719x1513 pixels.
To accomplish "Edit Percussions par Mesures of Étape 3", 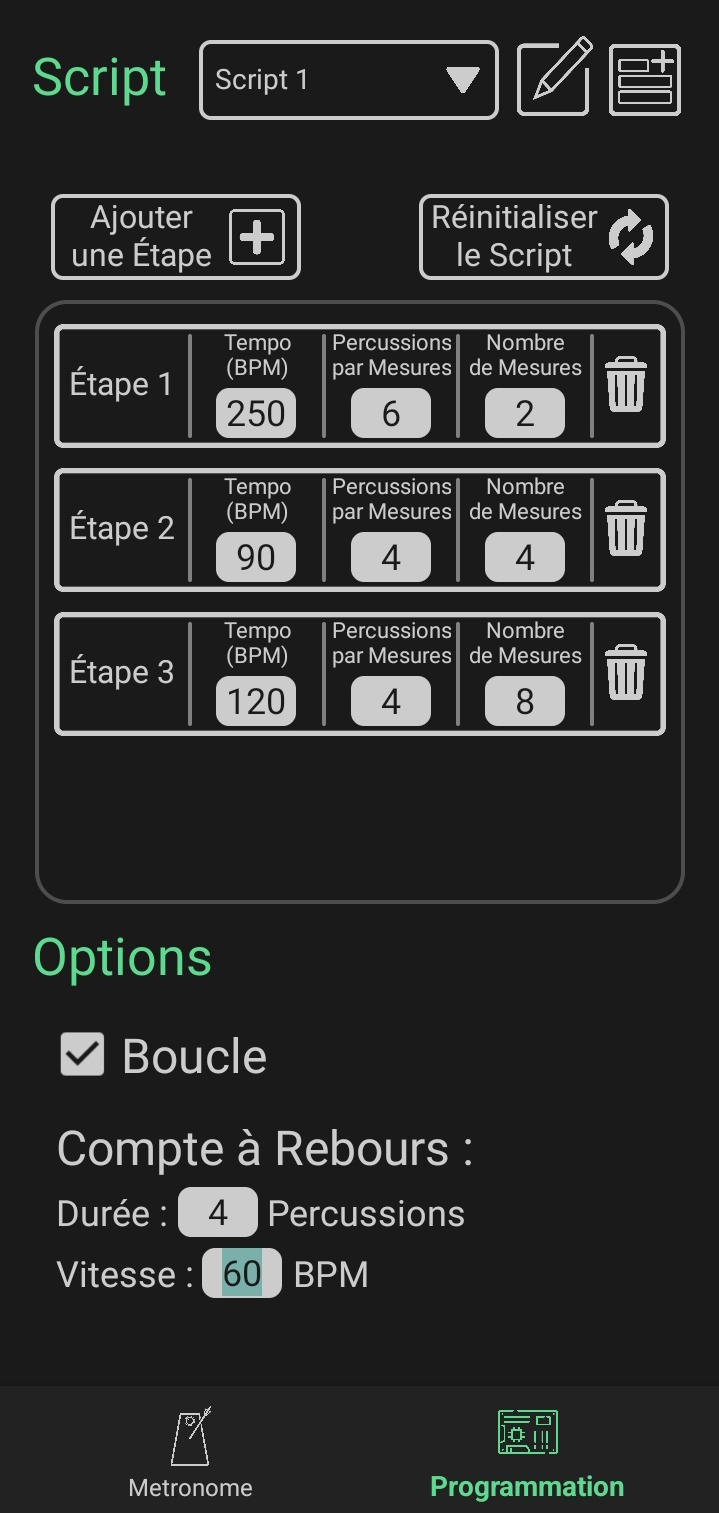I will click(391, 701).
